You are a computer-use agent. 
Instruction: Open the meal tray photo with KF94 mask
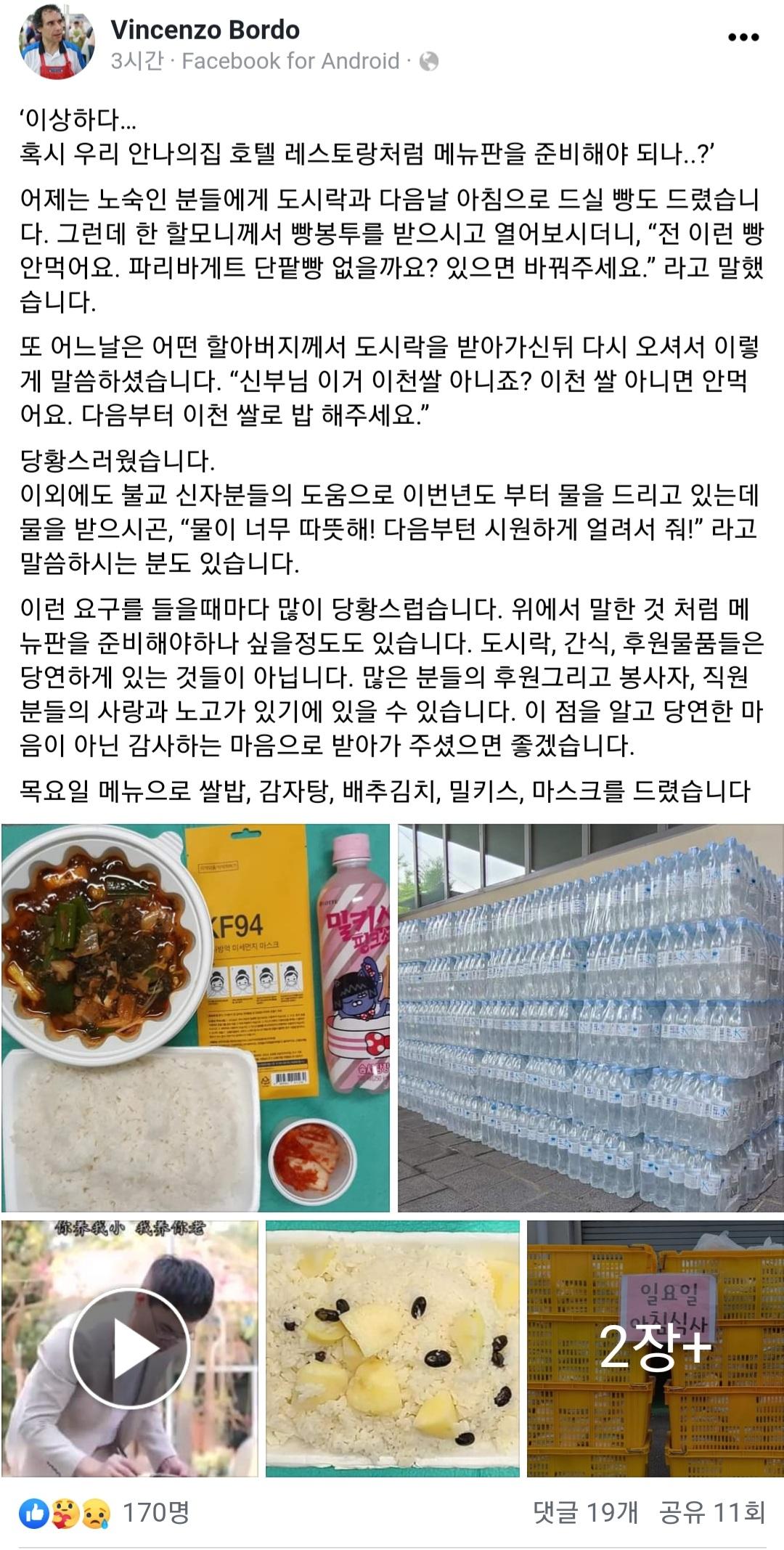click(195, 1017)
